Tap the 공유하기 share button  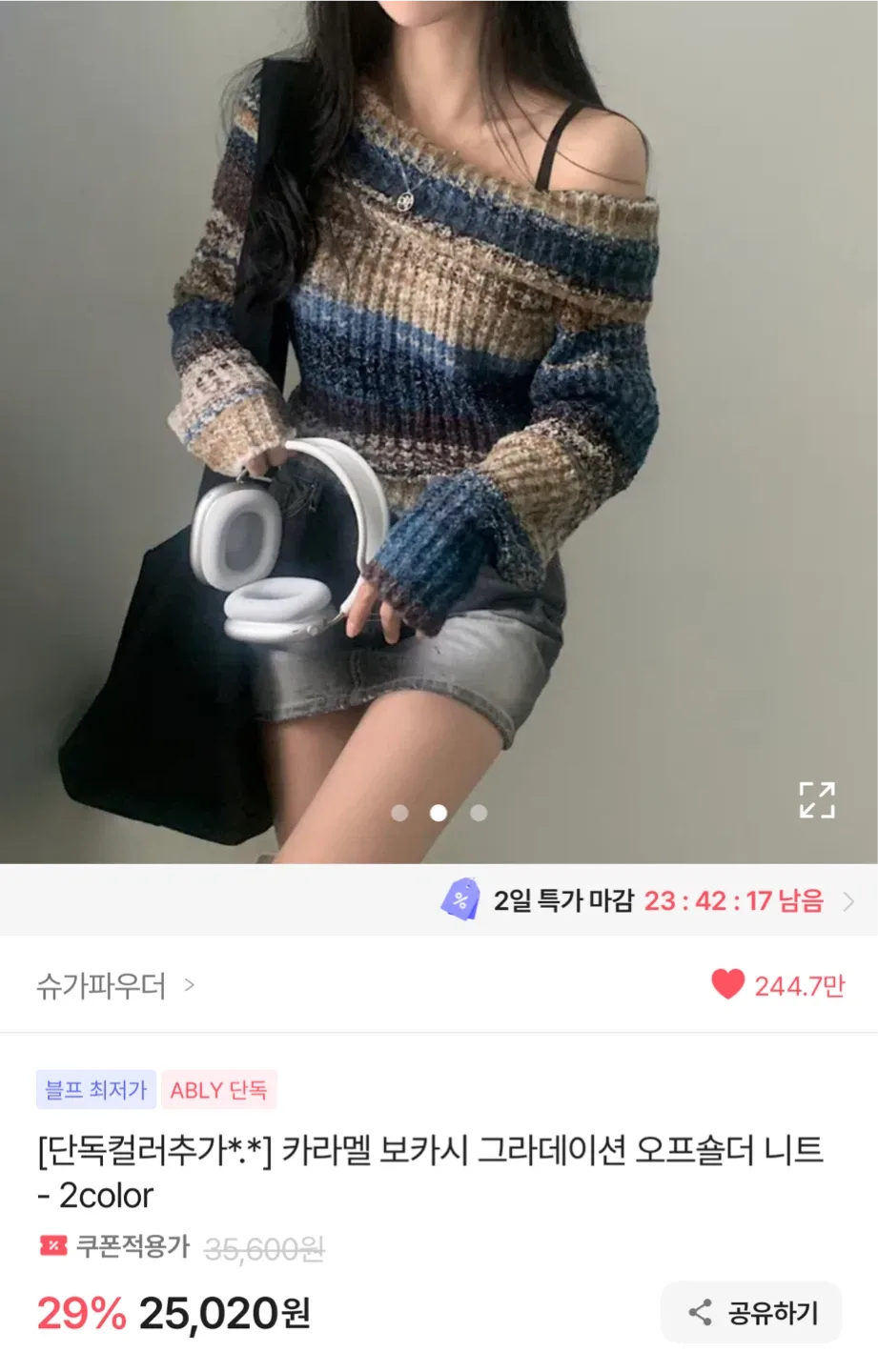point(752,1313)
